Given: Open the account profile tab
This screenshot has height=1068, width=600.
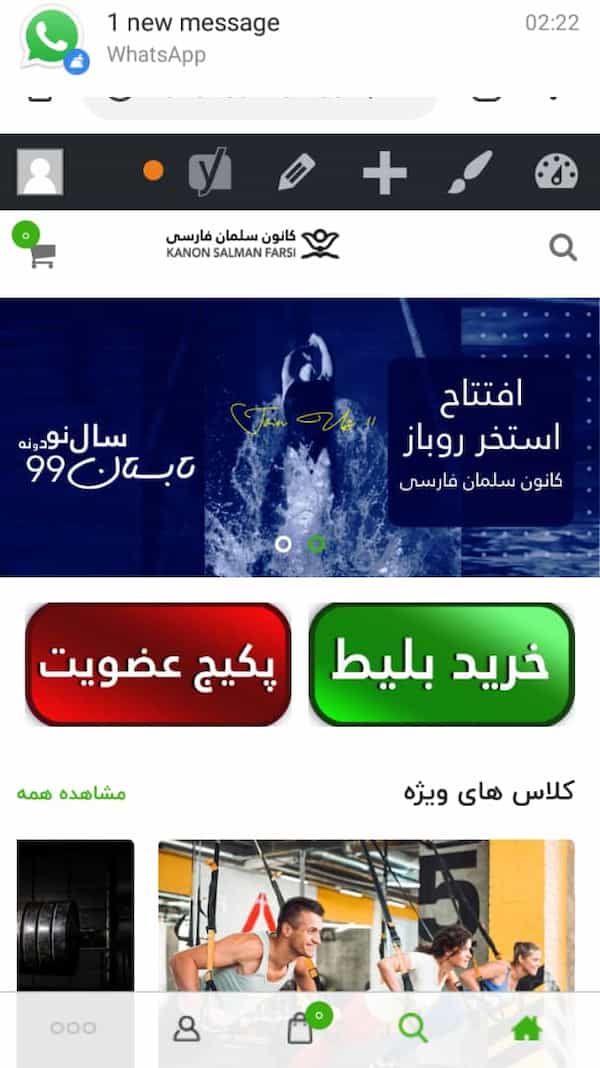Looking at the screenshot, I should tap(186, 1028).
